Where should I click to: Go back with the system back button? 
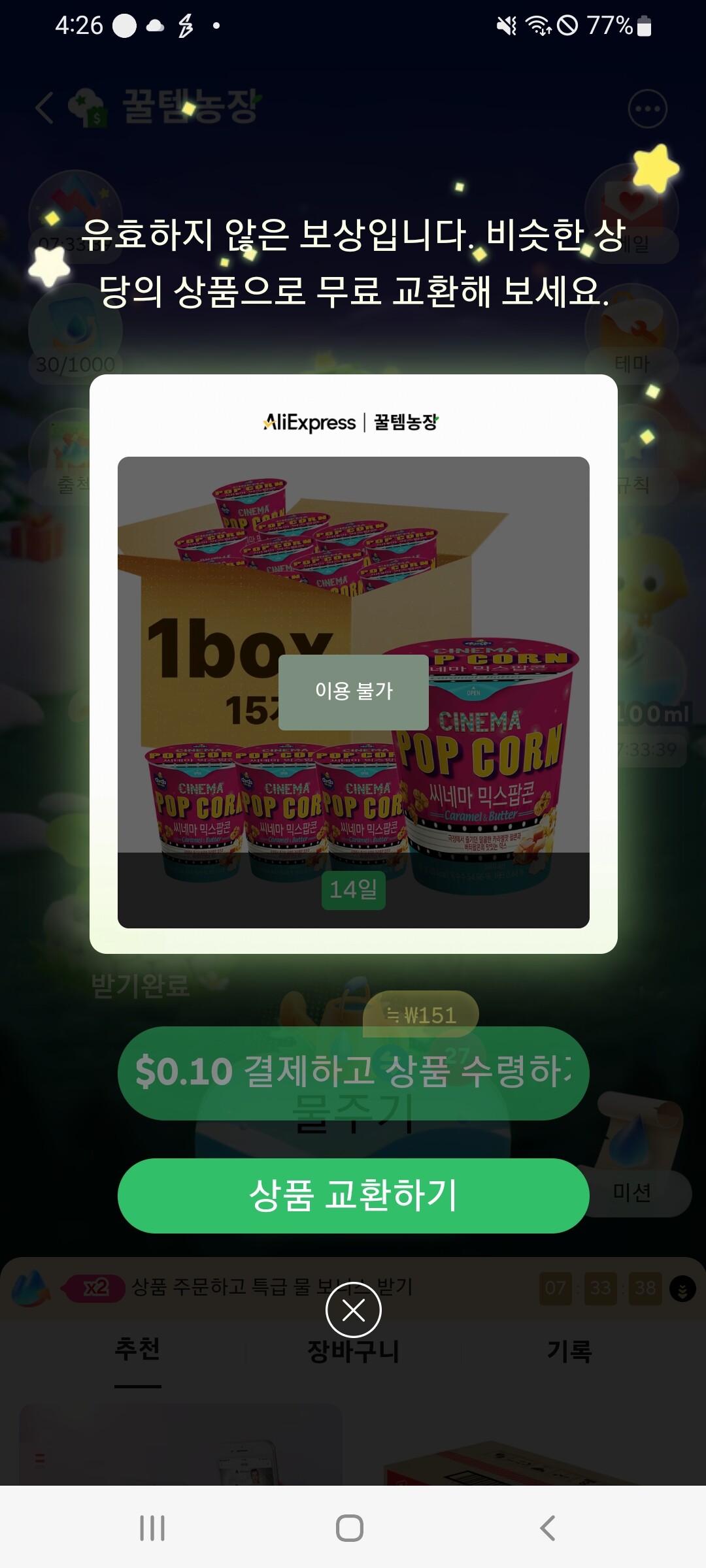(x=548, y=1528)
